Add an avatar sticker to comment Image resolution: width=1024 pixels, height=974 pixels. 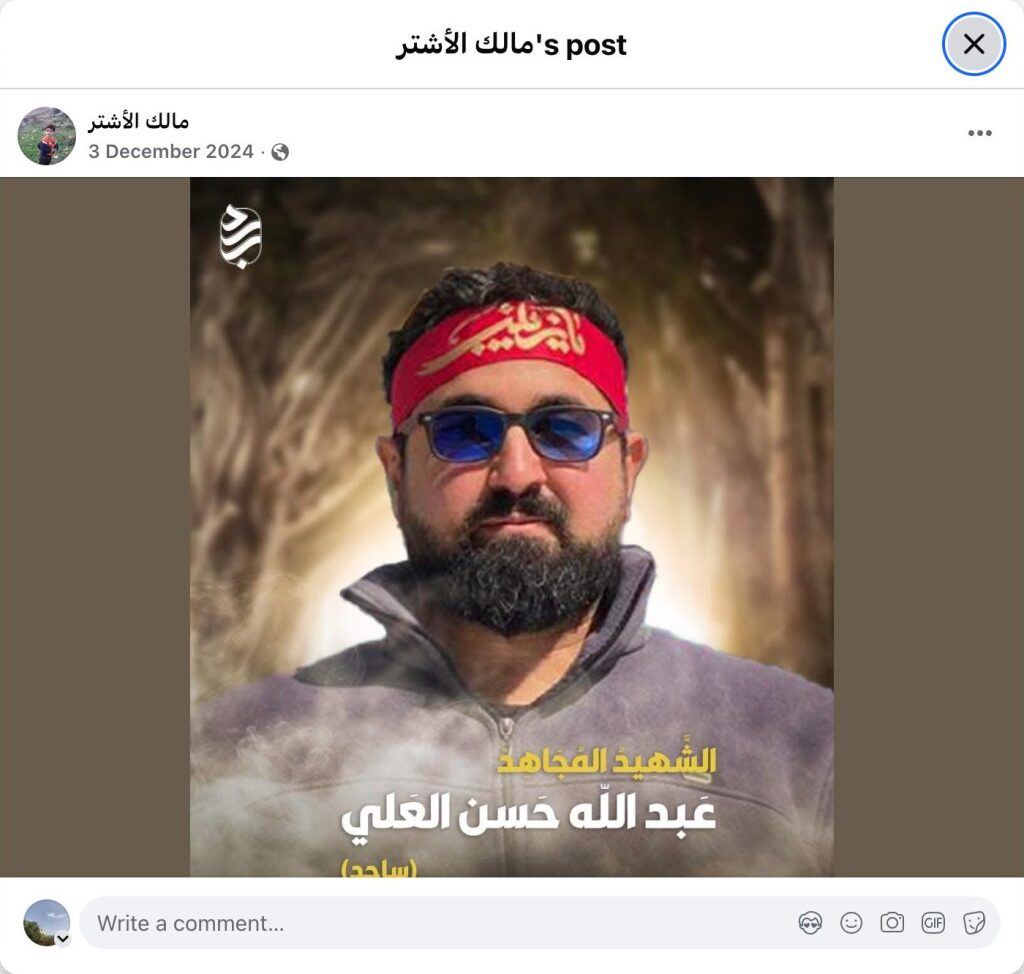point(810,923)
